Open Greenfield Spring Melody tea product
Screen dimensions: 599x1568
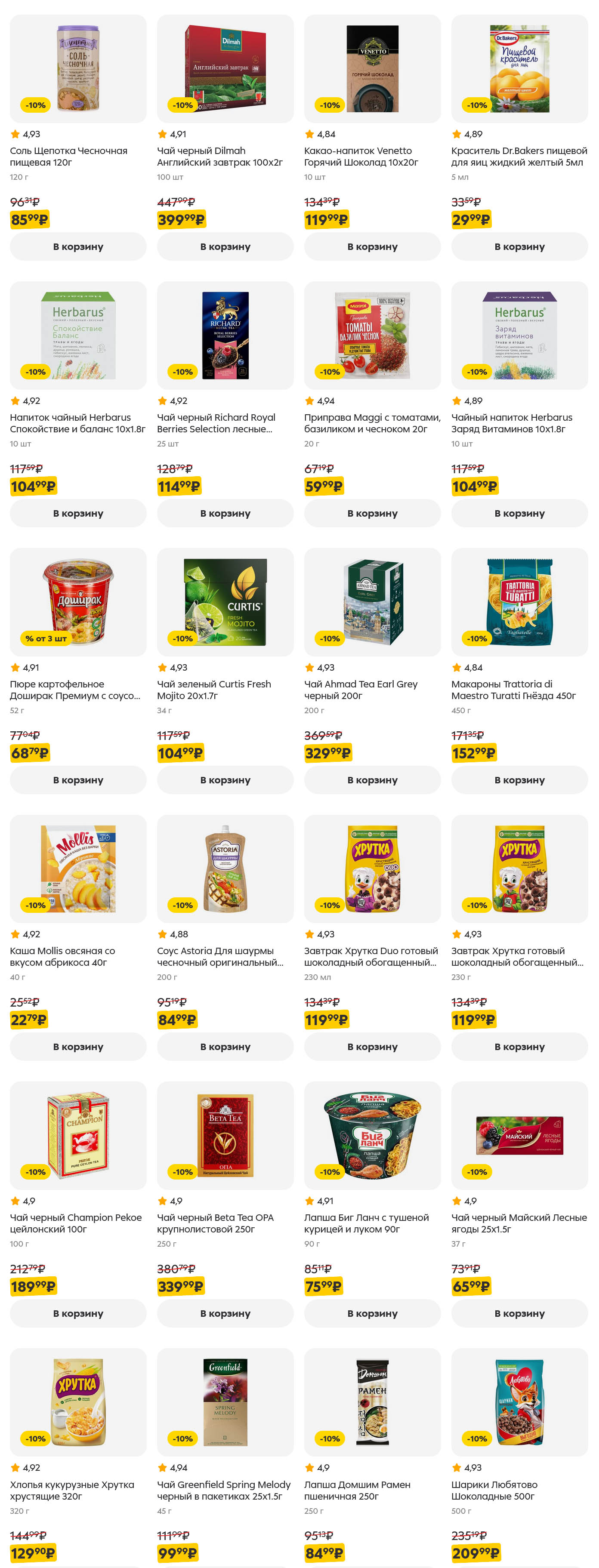[x=225, y=1402]
